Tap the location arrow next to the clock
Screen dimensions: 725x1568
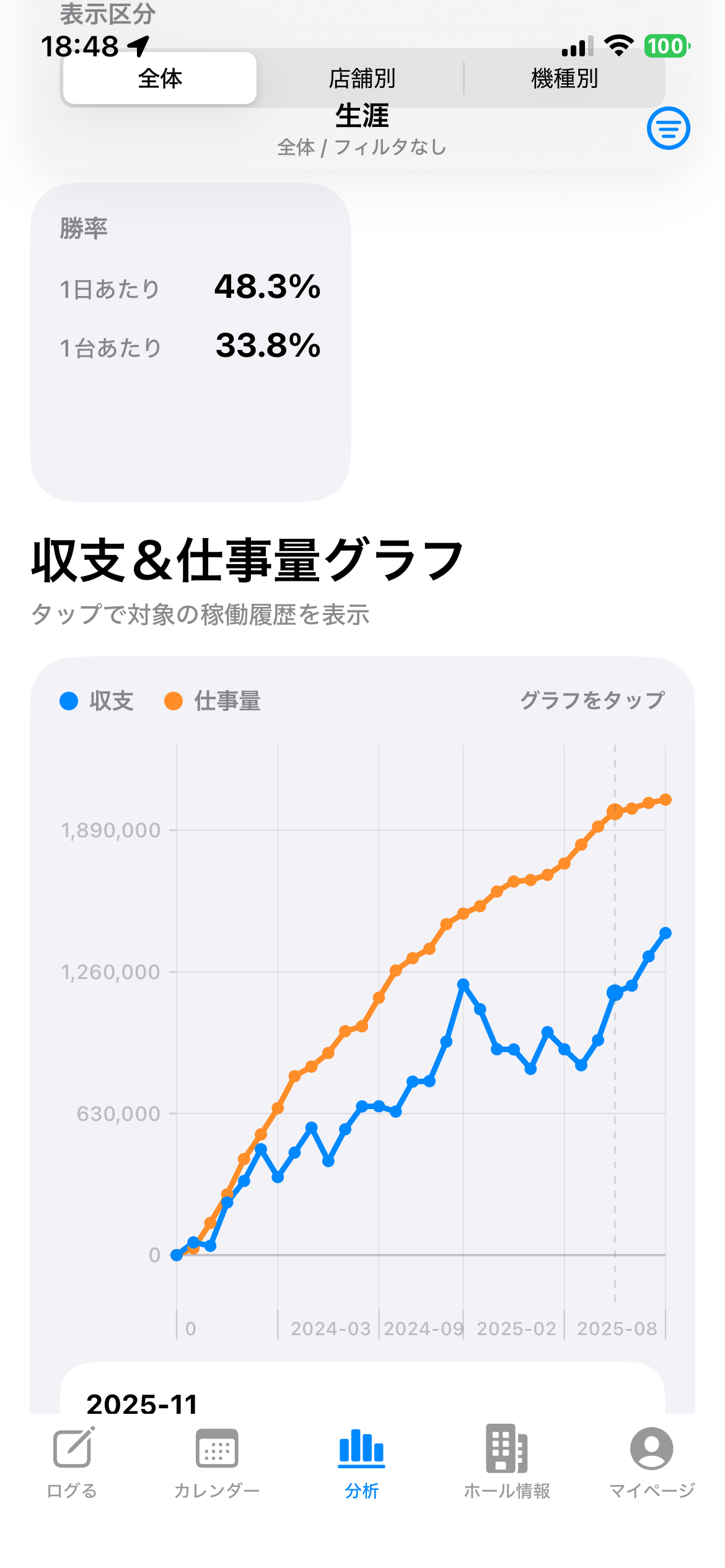[139, 45]
